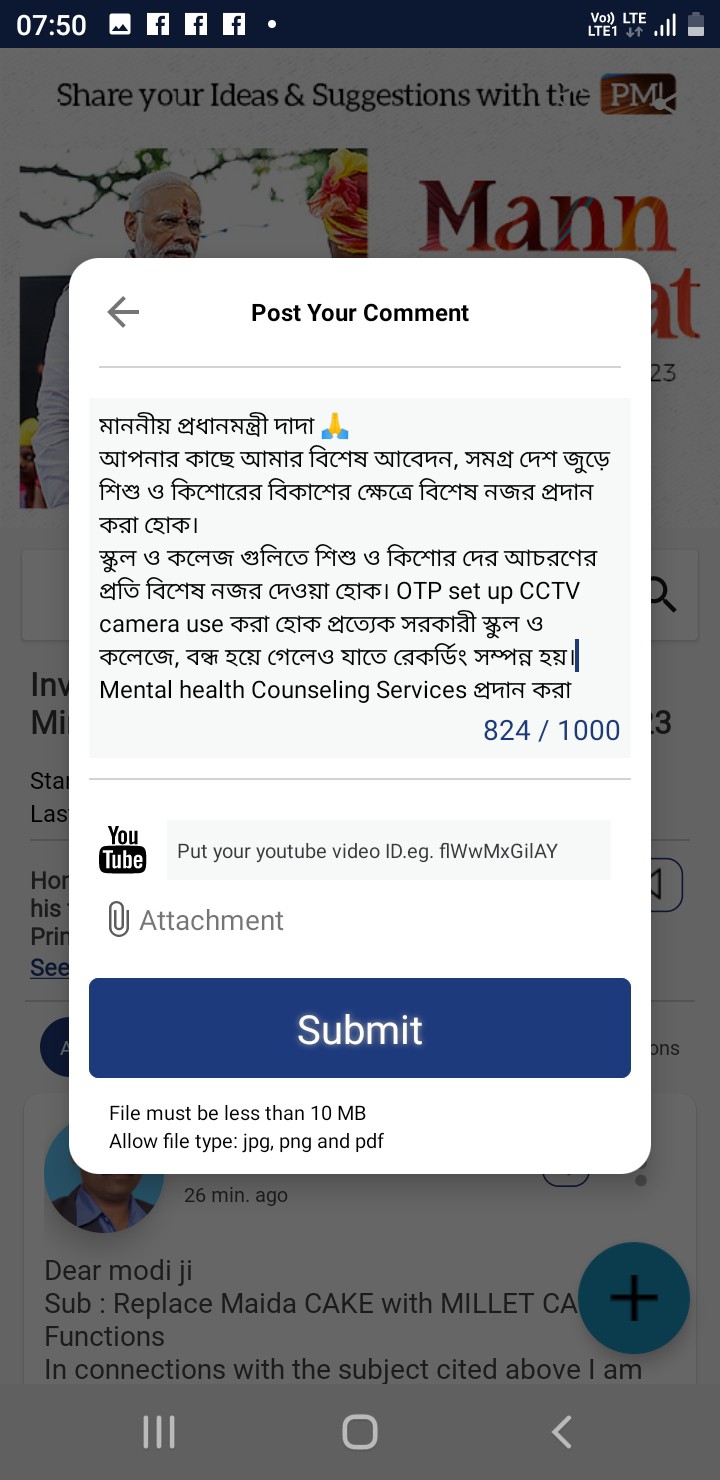The width and height of the screenshot is (720, 1480).
Task: Go to the system home screen
Action: tap(359, 1432)
